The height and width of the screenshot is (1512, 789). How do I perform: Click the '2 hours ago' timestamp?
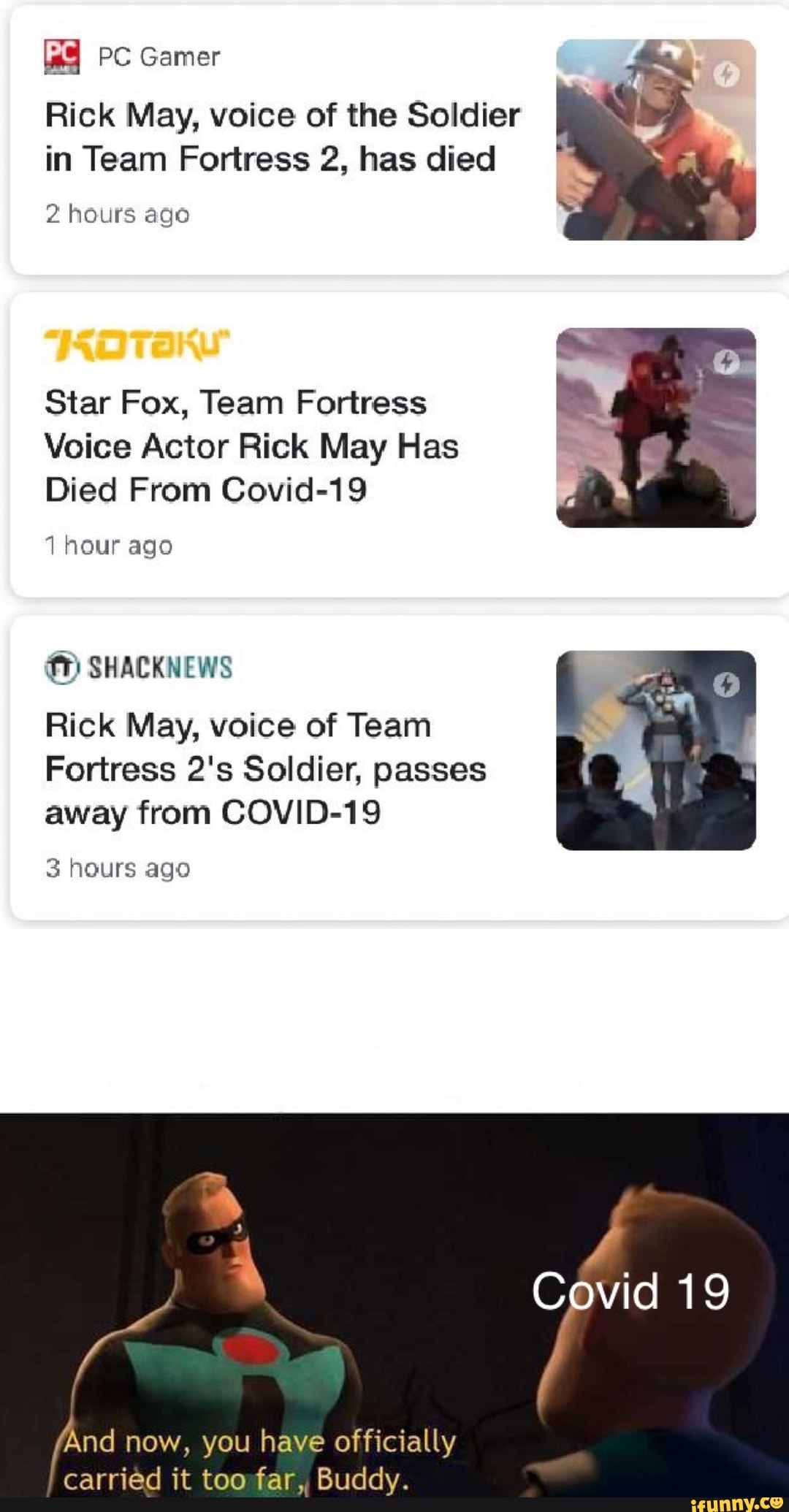pyautogui.click(x=117, y=214)
